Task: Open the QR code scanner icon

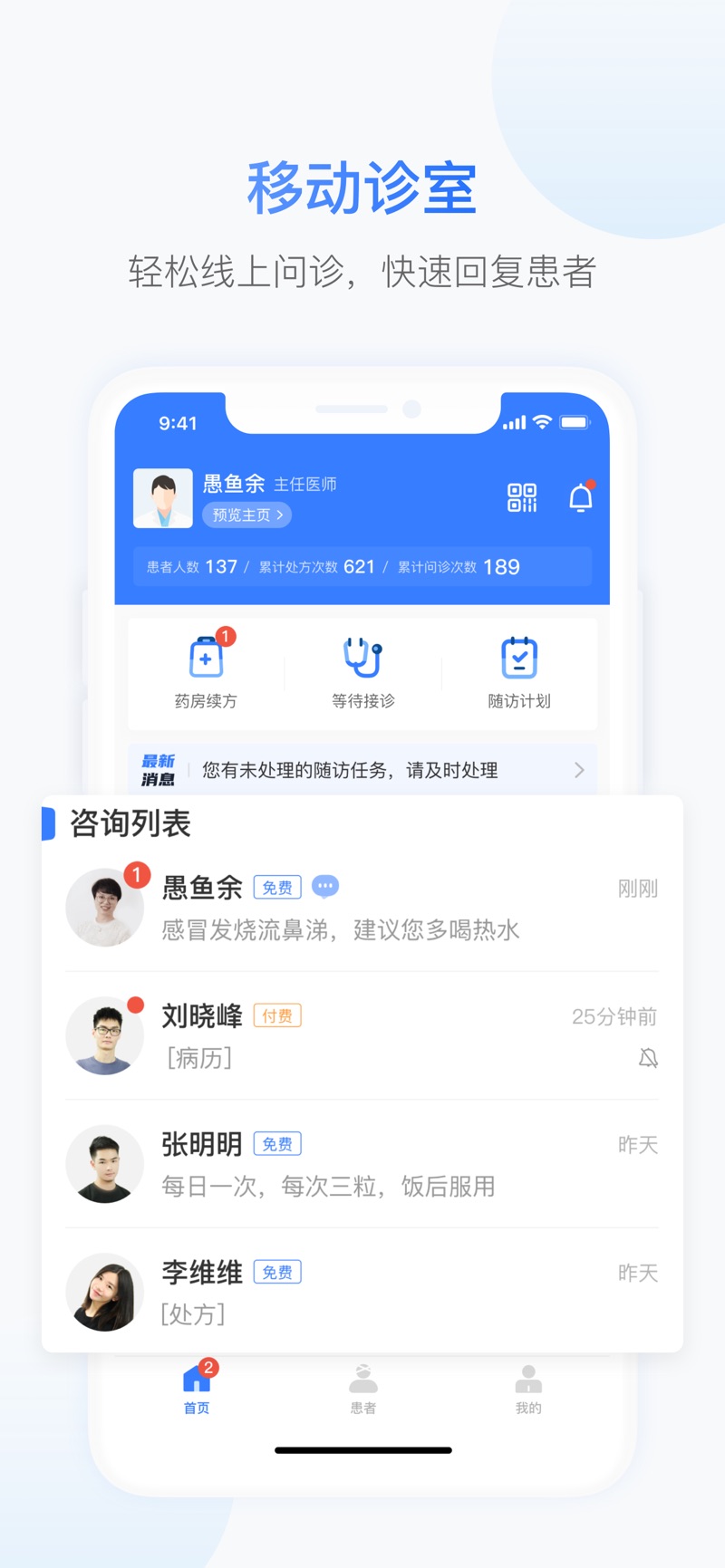Action: [x=522, y=499]
